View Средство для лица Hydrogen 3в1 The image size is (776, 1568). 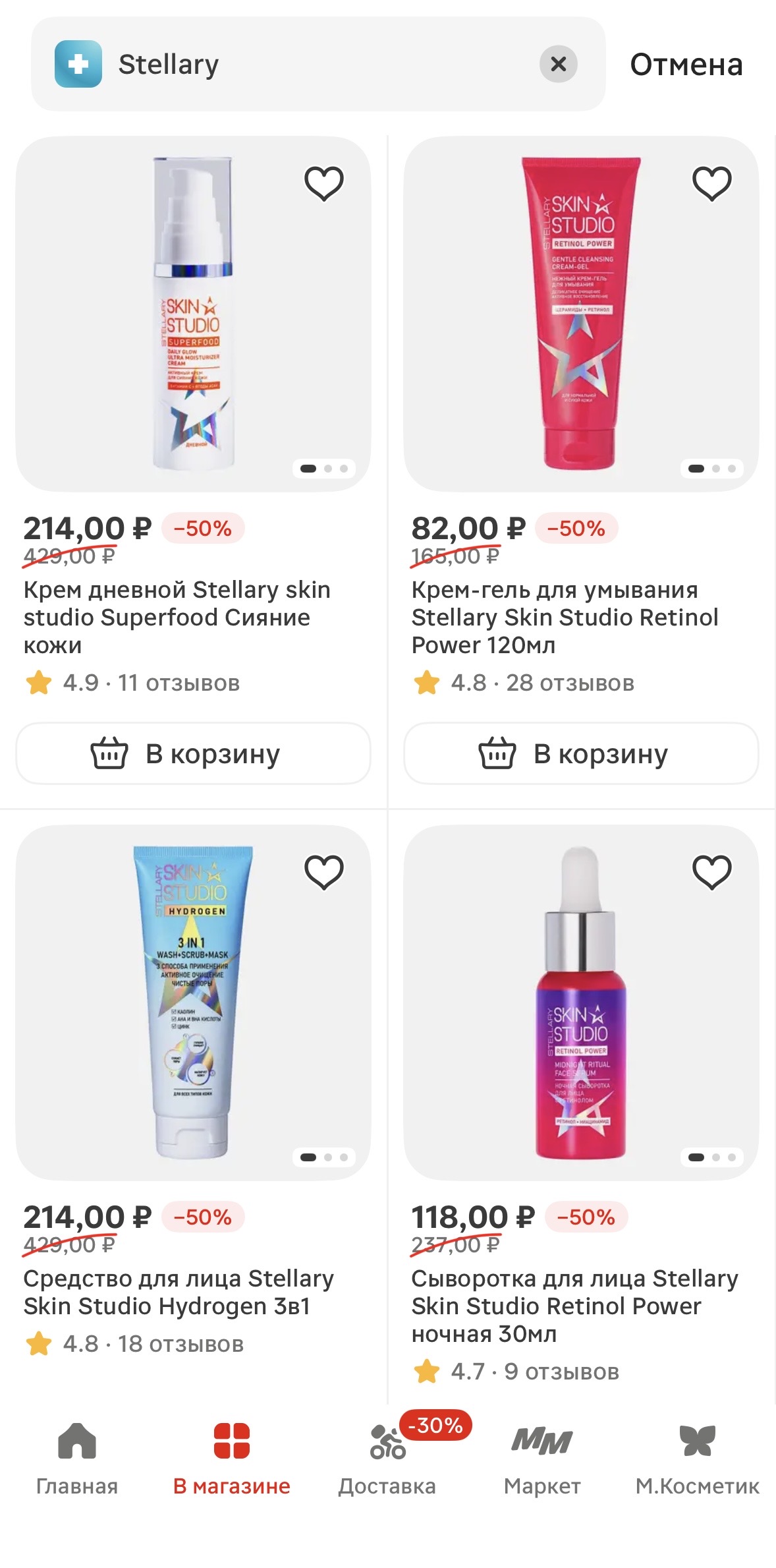click(179, 1292)
